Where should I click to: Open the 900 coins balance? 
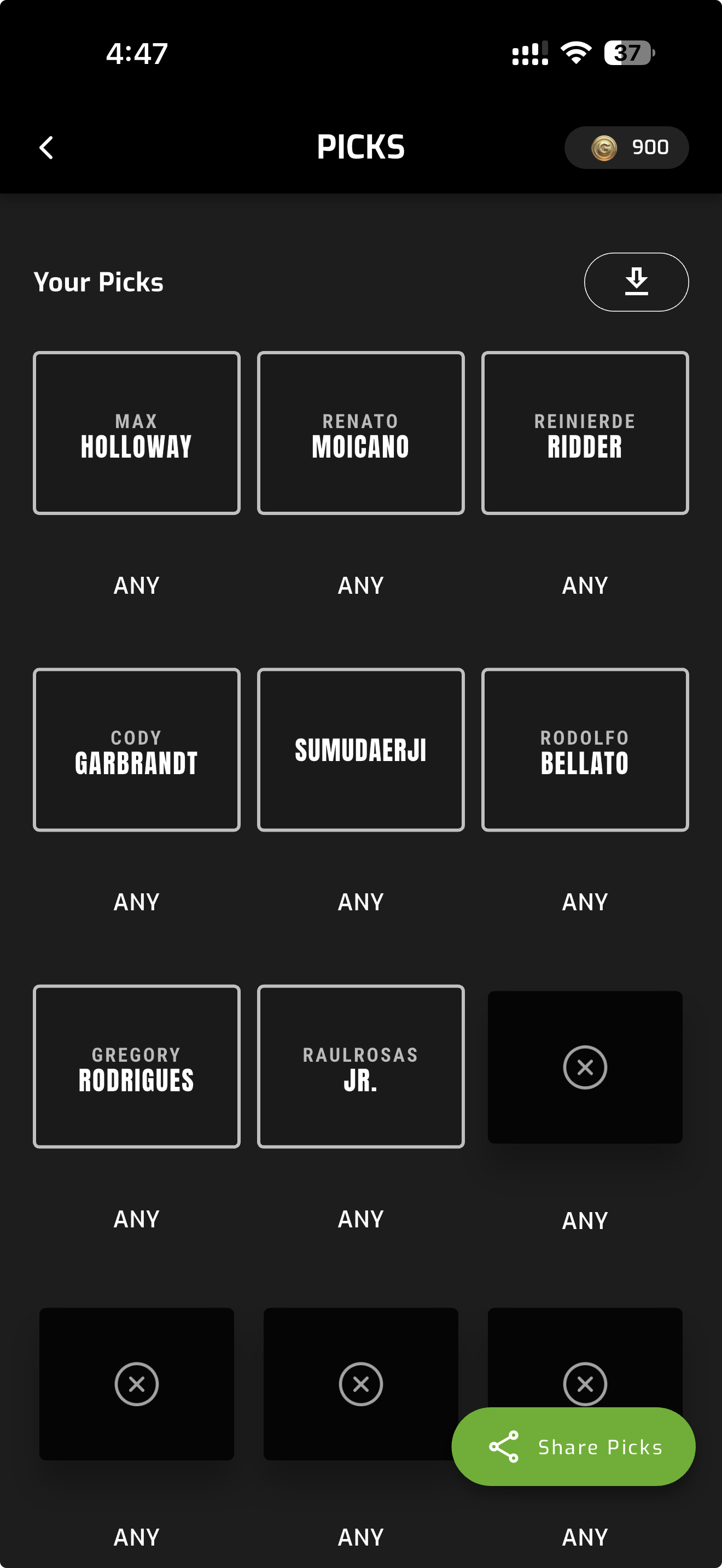[x=626, y=147]
